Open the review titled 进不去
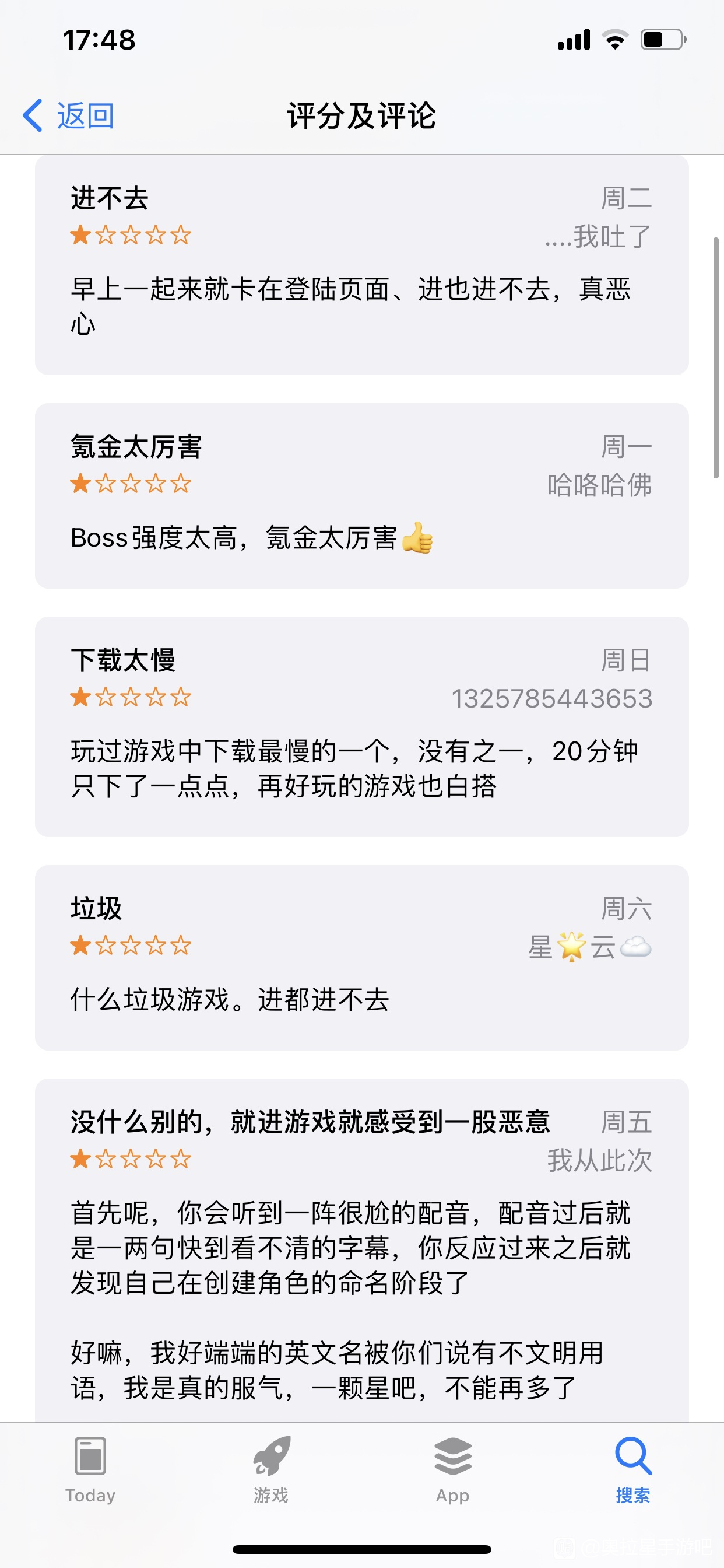Image resolution: width=724 pixels, height=1568 pixels. pos(362,265)
